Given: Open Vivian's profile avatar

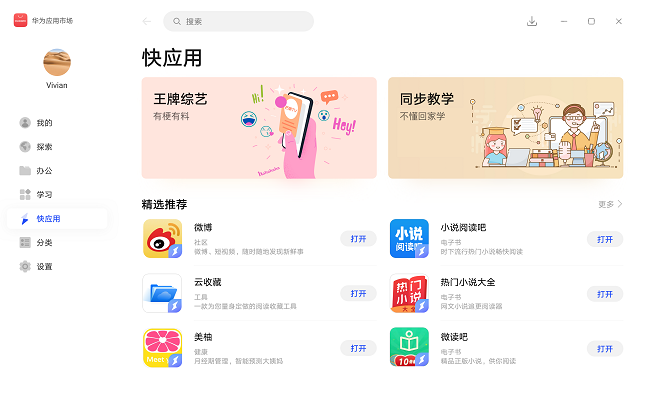Looking at the screenshot, I should coord(58,63).
